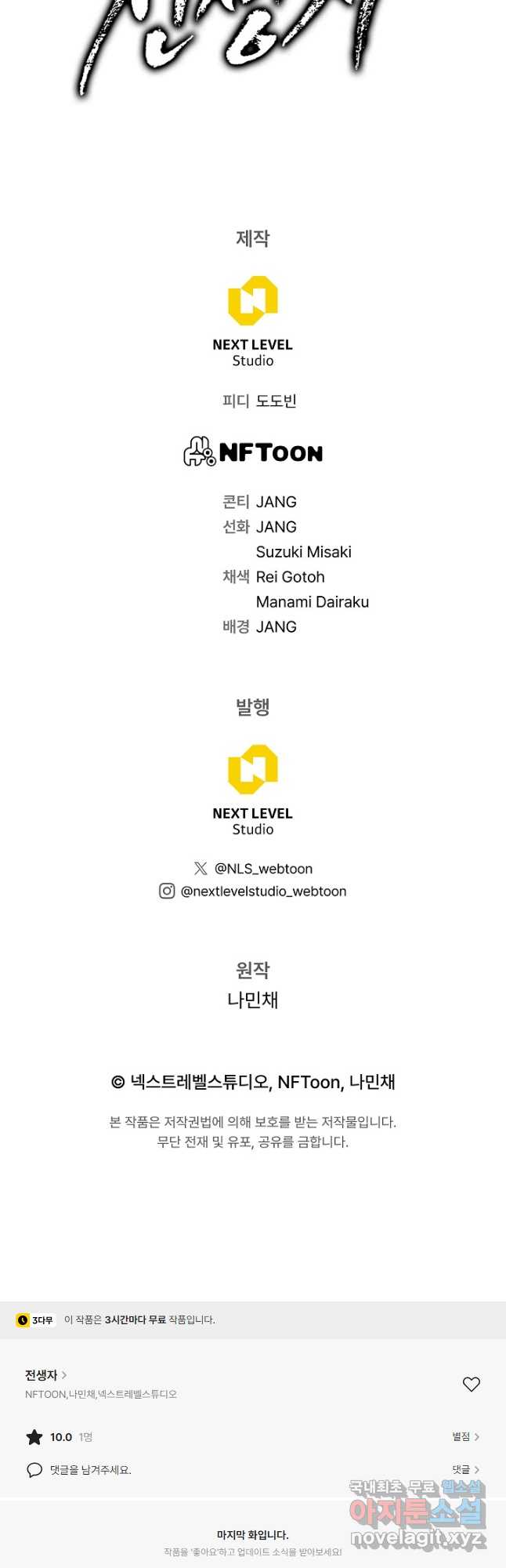Like this series with the heart icon
Screen dimensions: 506x1568
coord(471,1384)
